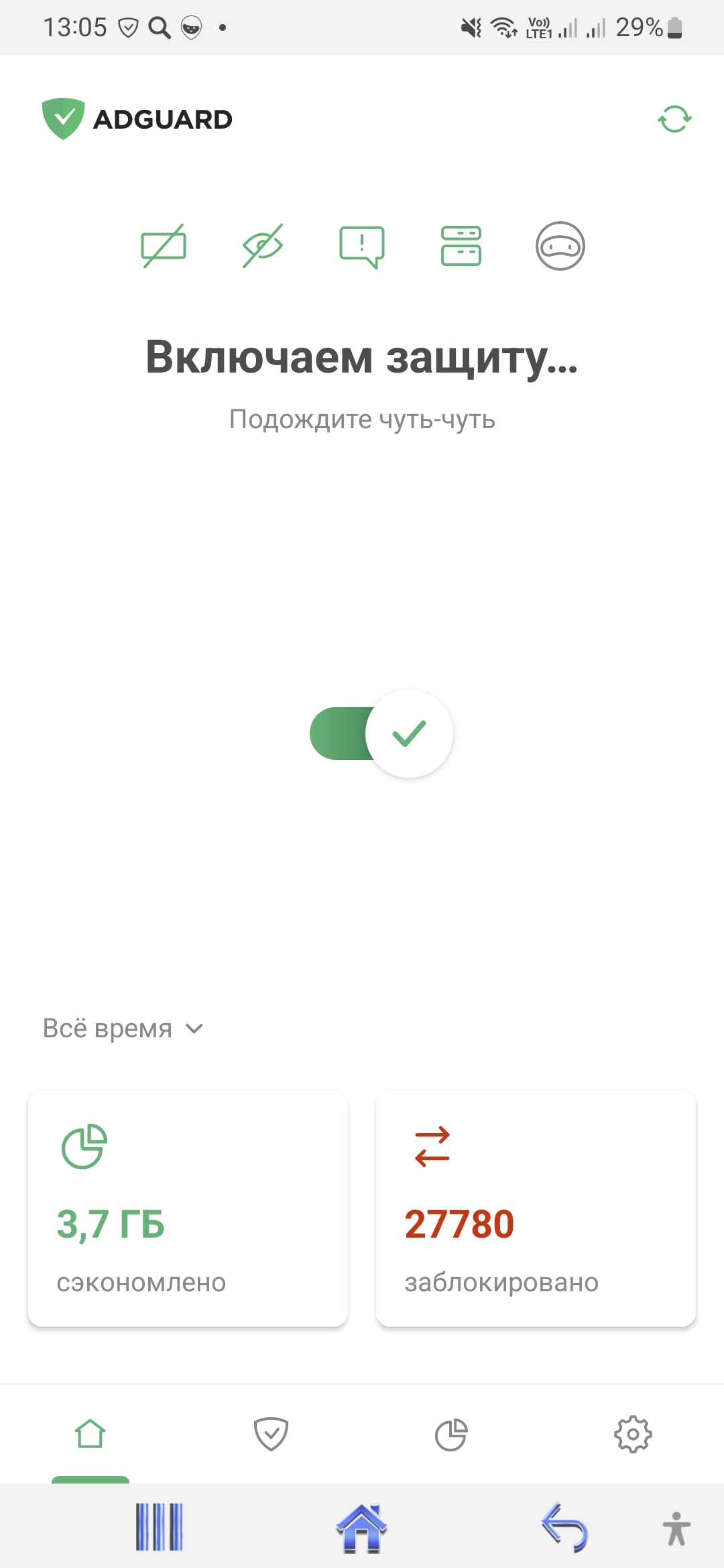
Task: Switch to the statistics pie chart tab
Action: [451, 1434]
